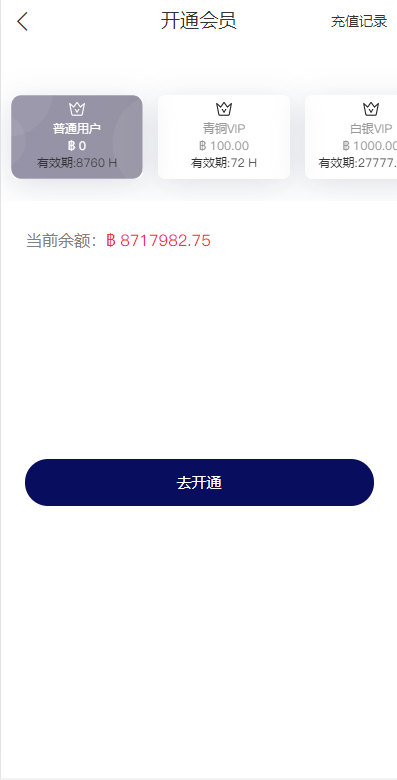397x780 pixels.
Task: Open 充值记录 recharge records
Action: pos(359,21)
